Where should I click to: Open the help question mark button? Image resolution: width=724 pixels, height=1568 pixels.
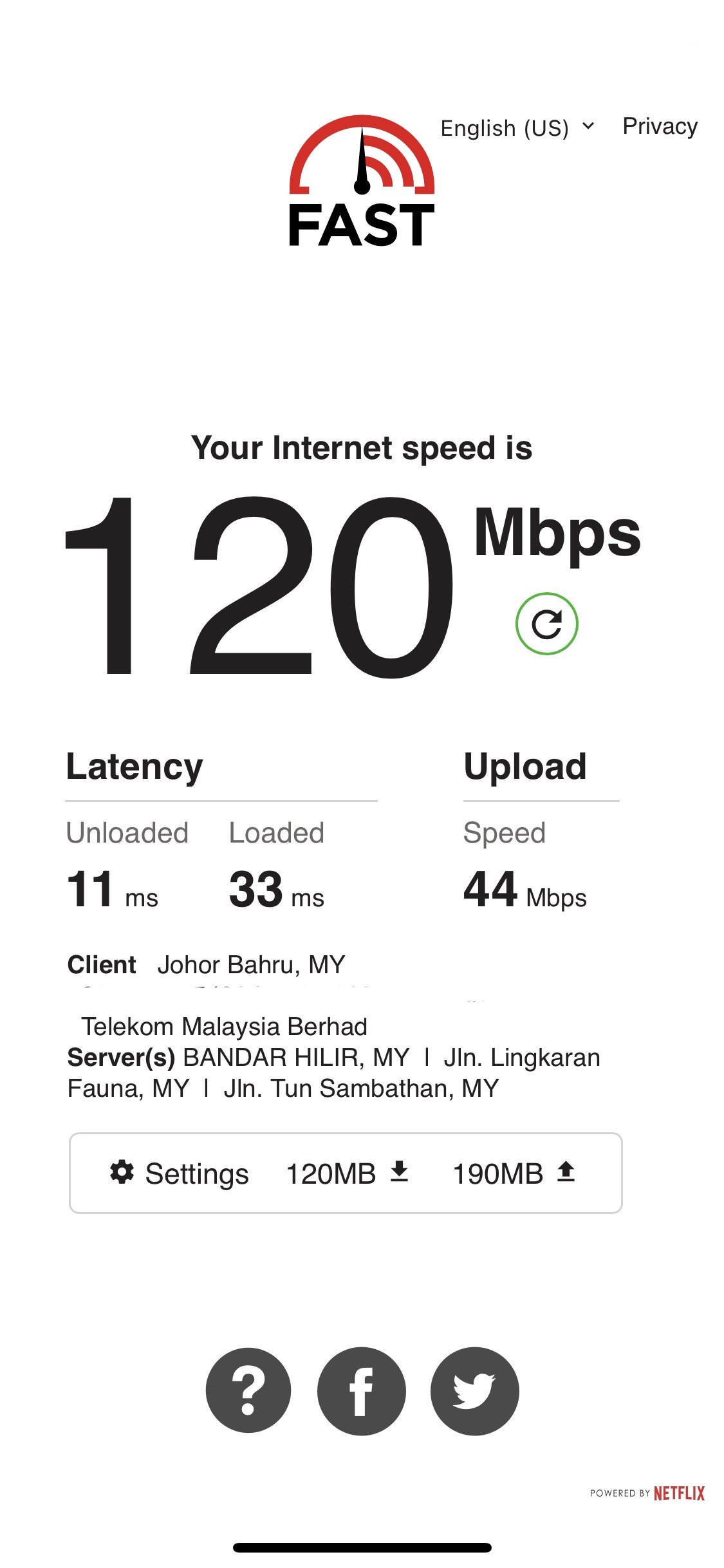point(248,1391)
